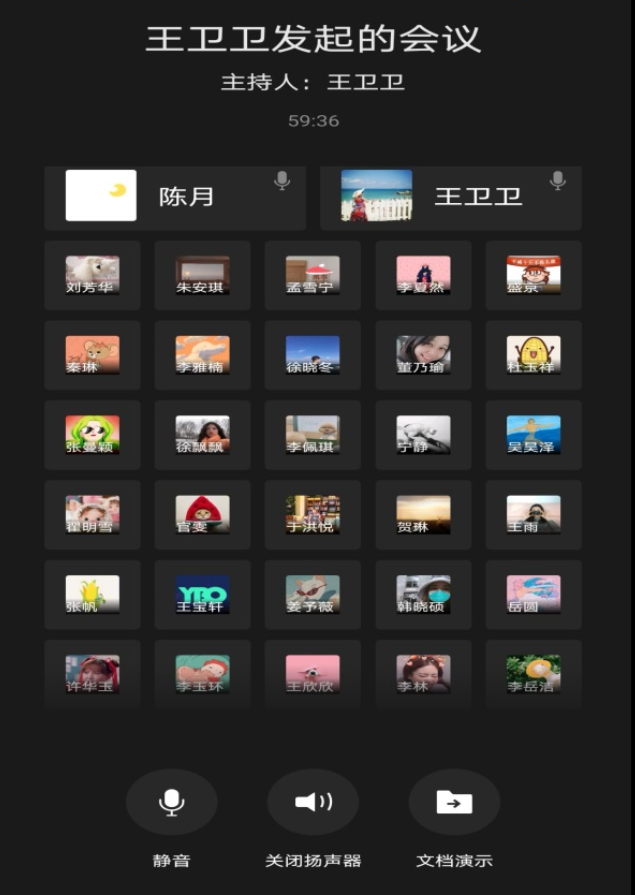635x895 pixels.
Task: Open 朱安琪's participant tile
Action: 202,275
